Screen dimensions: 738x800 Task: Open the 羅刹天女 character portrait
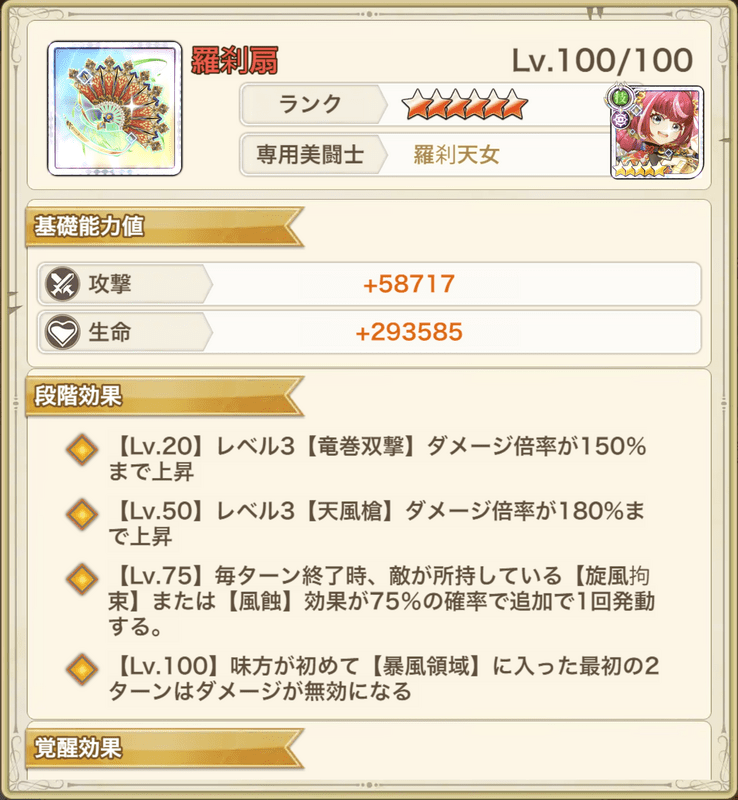click(x=657, y=133)
